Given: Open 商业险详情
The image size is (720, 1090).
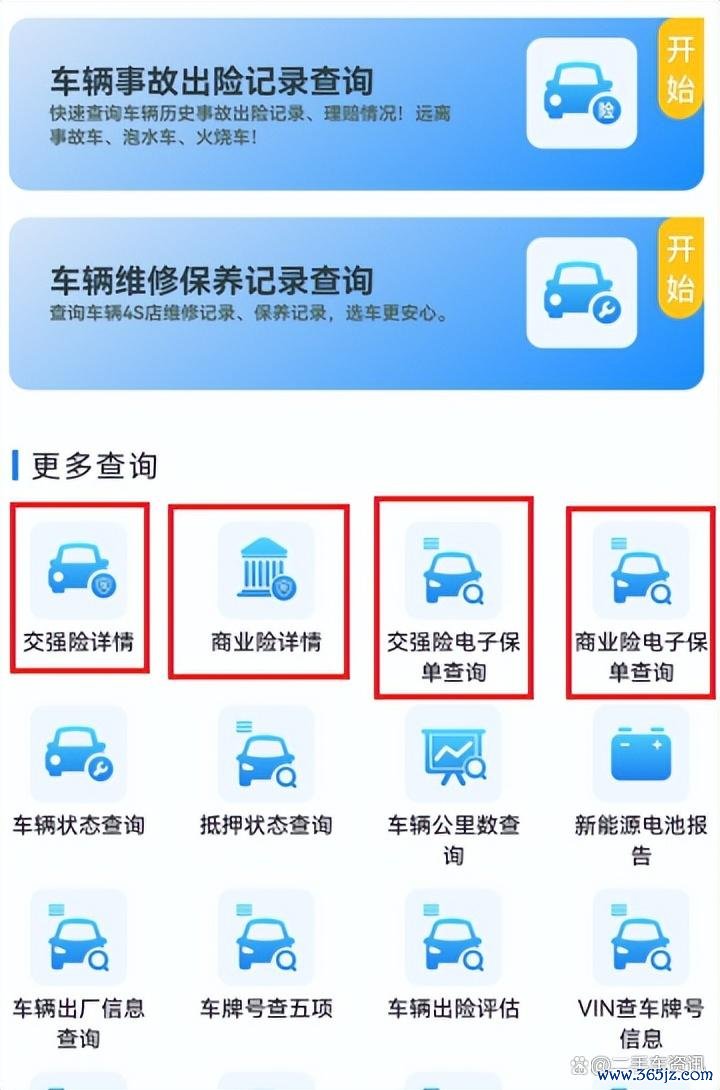Looking at the screenshot, I should point(266,571).
